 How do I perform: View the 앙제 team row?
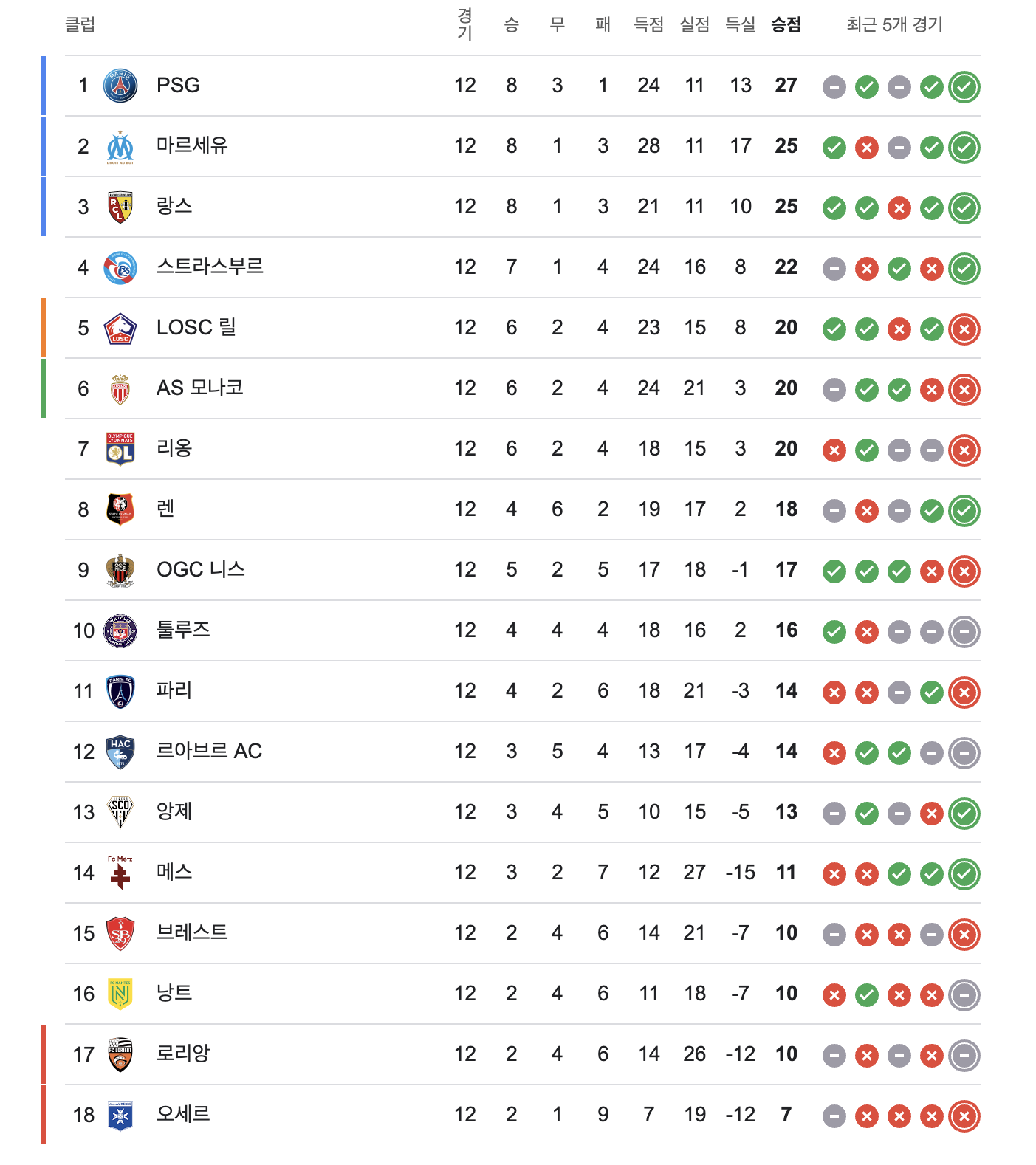pyautogui.click(x=174, y=812)
